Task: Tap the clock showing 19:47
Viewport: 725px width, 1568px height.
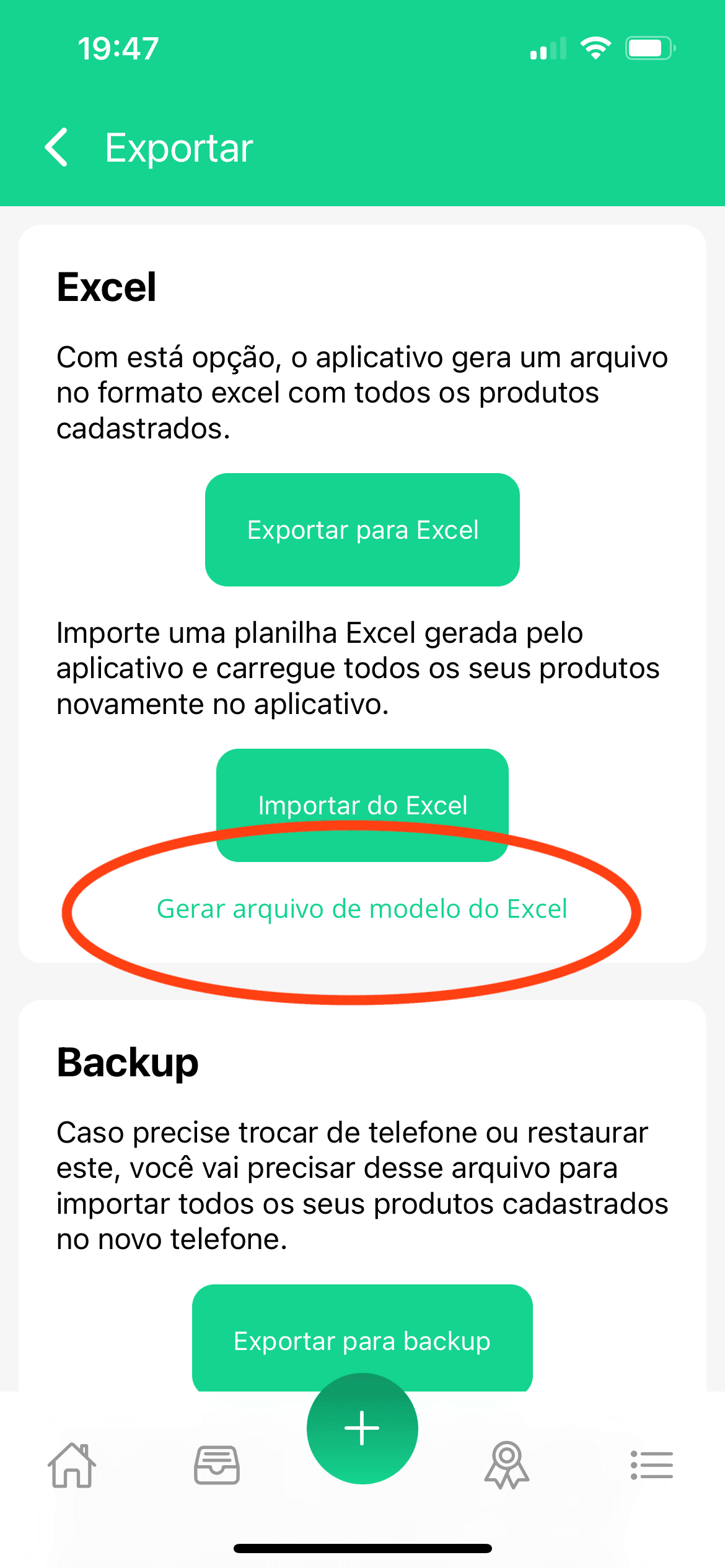Action: (x=116, y=48)
